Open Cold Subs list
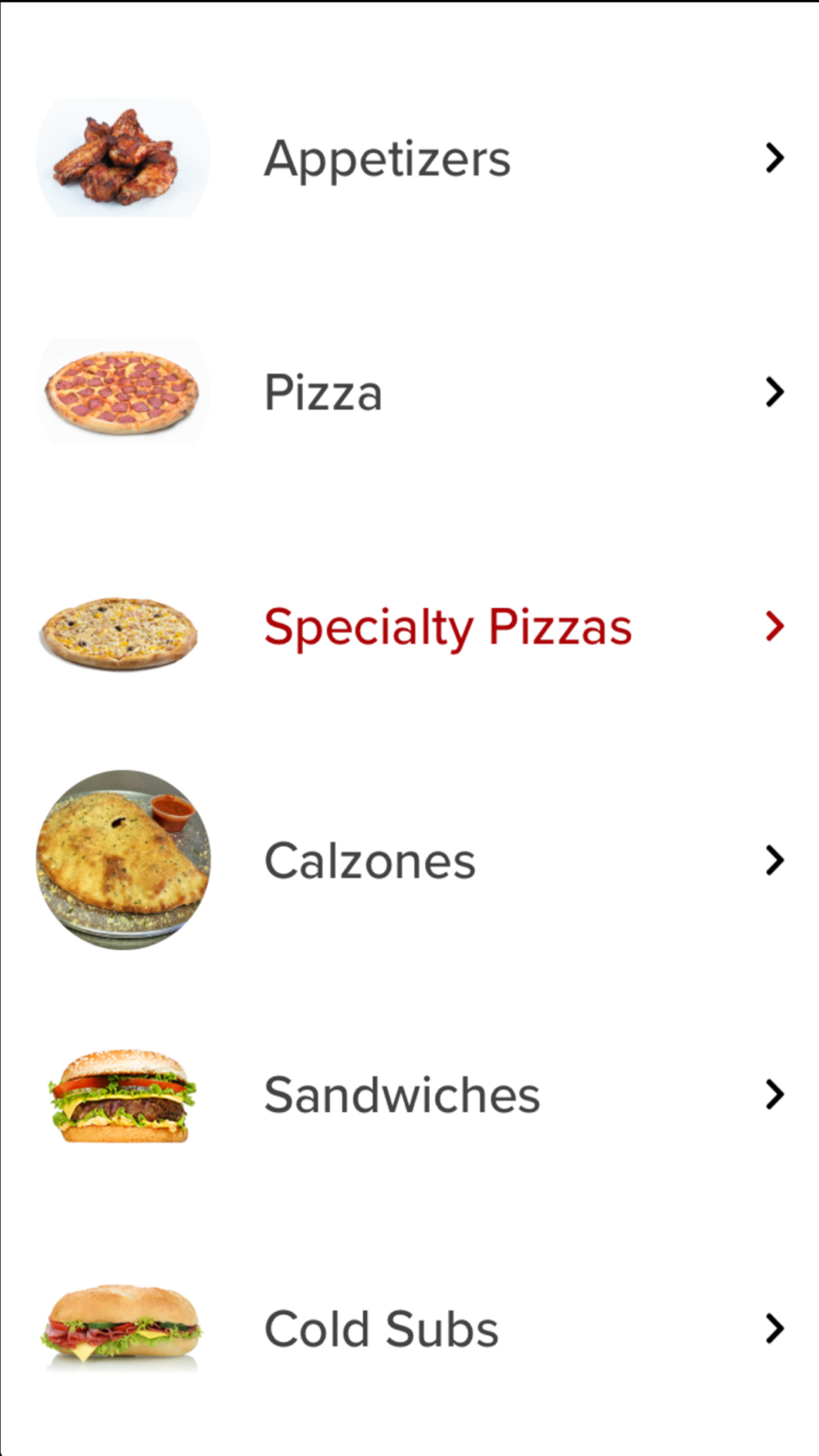Viewport: 819px width, 1456px height. click(381, 1328)
